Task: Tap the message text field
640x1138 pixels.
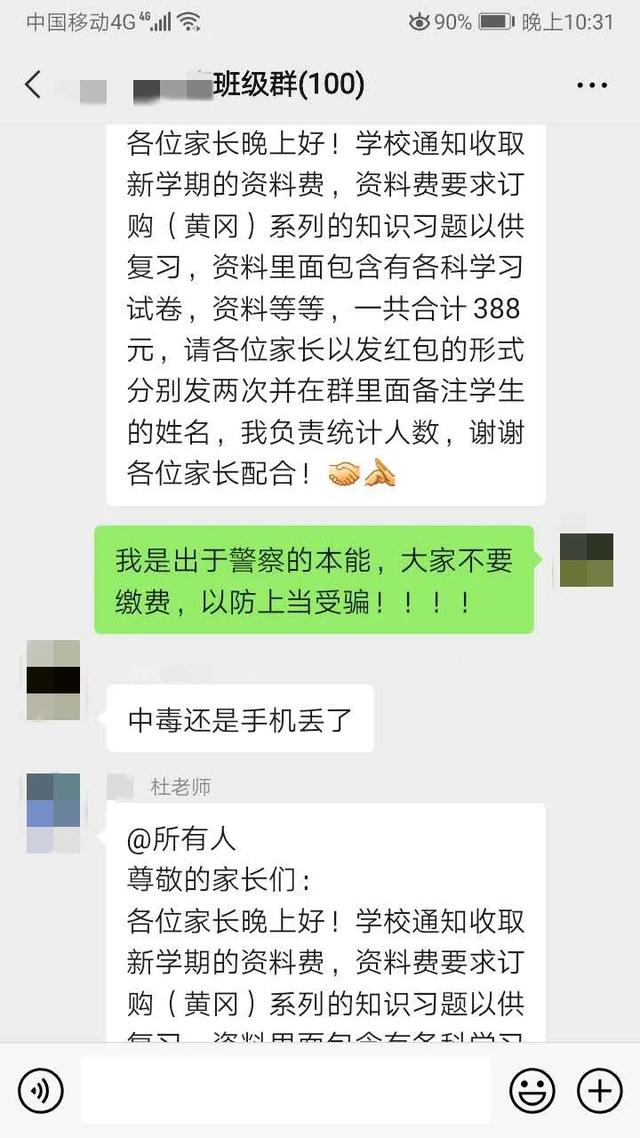Action: 285,1090
